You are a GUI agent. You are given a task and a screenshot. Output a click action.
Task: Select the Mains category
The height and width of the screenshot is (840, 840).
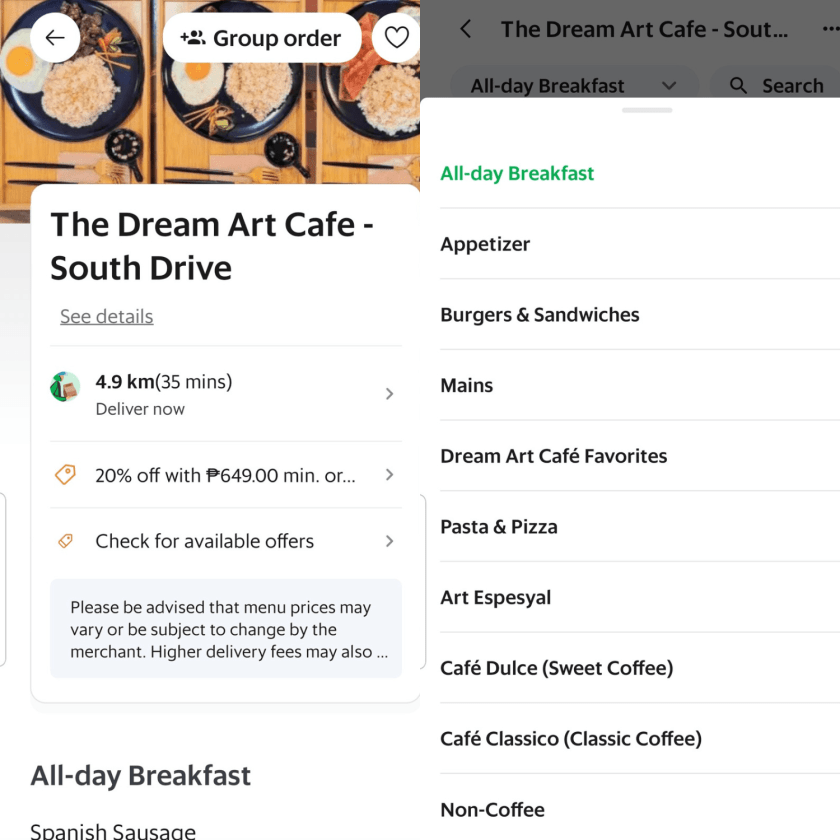click(x=467, y=385)
